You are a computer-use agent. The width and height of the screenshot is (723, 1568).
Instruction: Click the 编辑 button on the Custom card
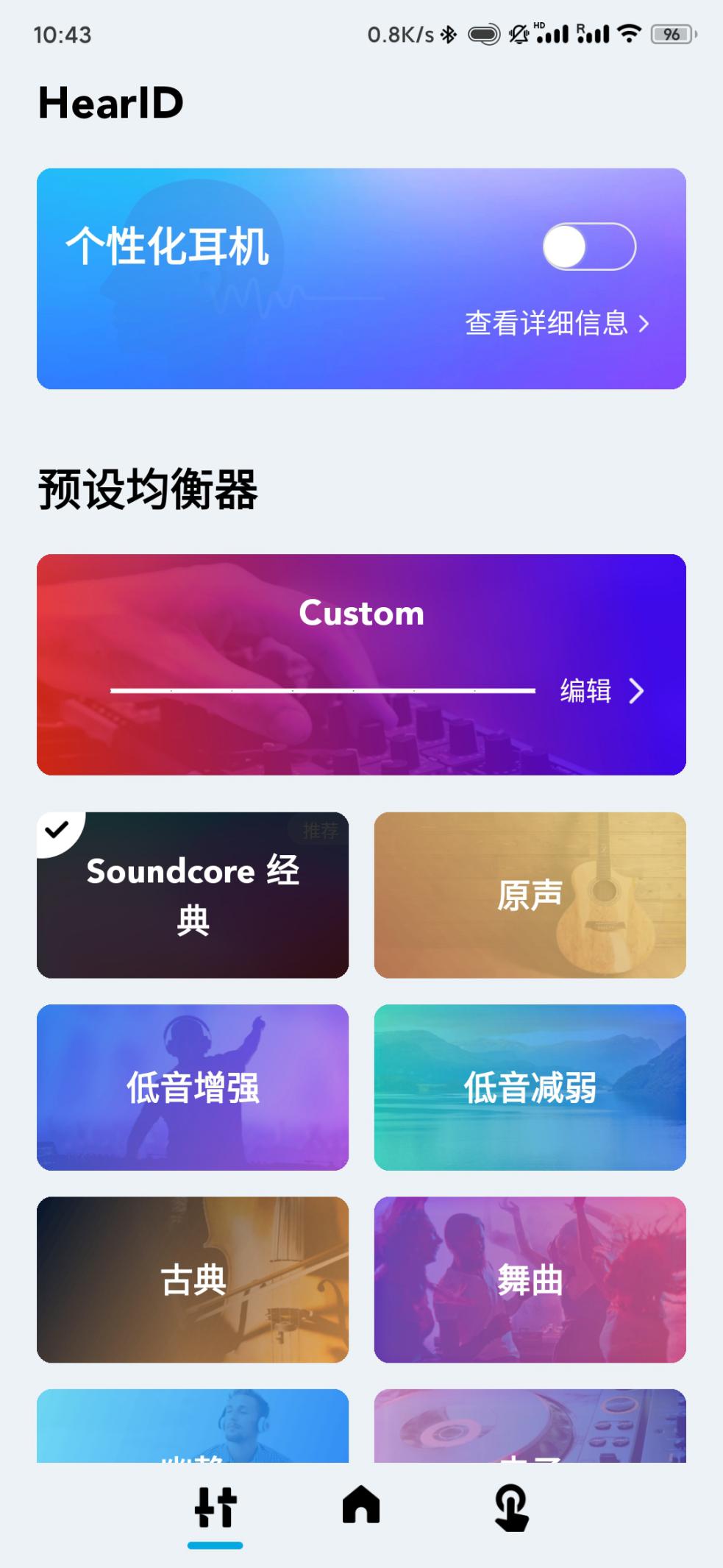(587, 692)
